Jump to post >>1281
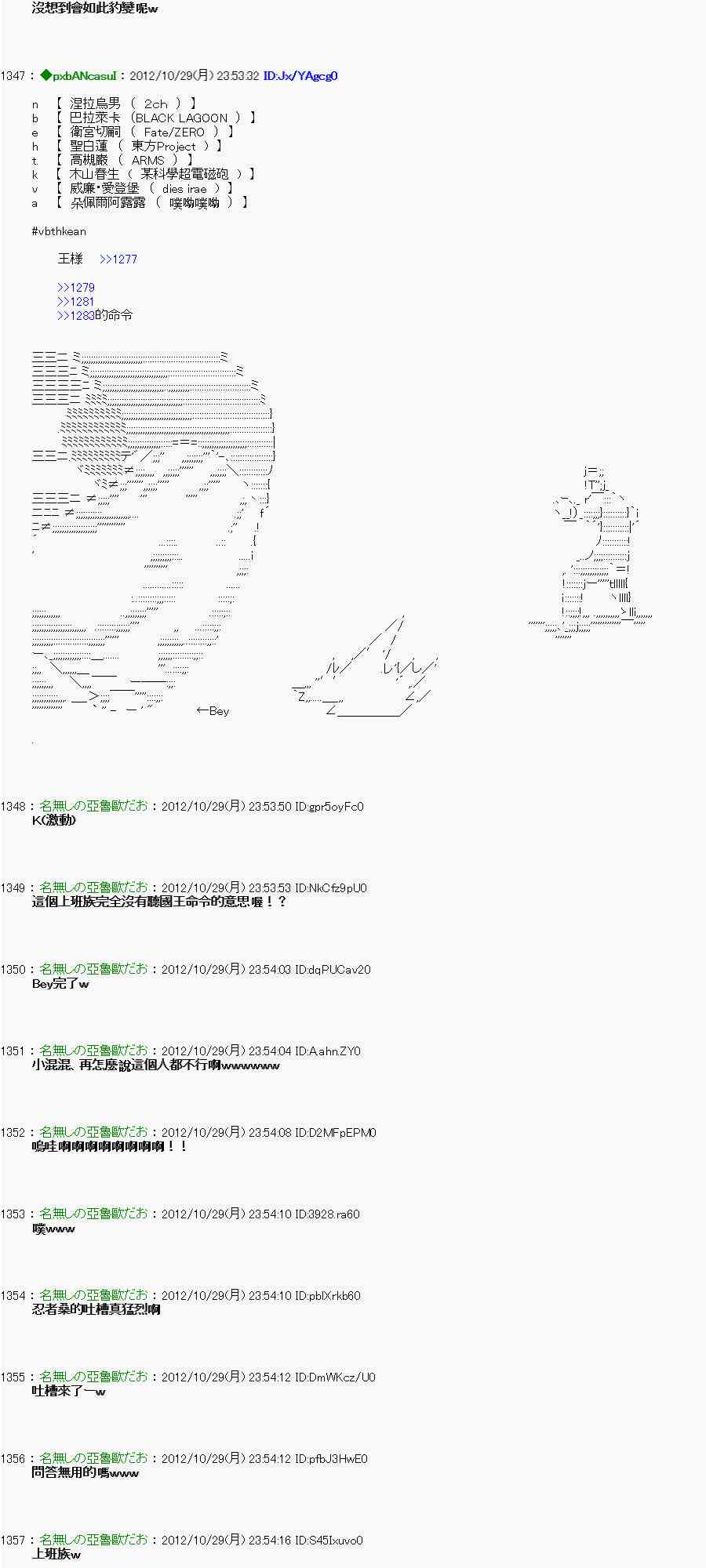 75,302
